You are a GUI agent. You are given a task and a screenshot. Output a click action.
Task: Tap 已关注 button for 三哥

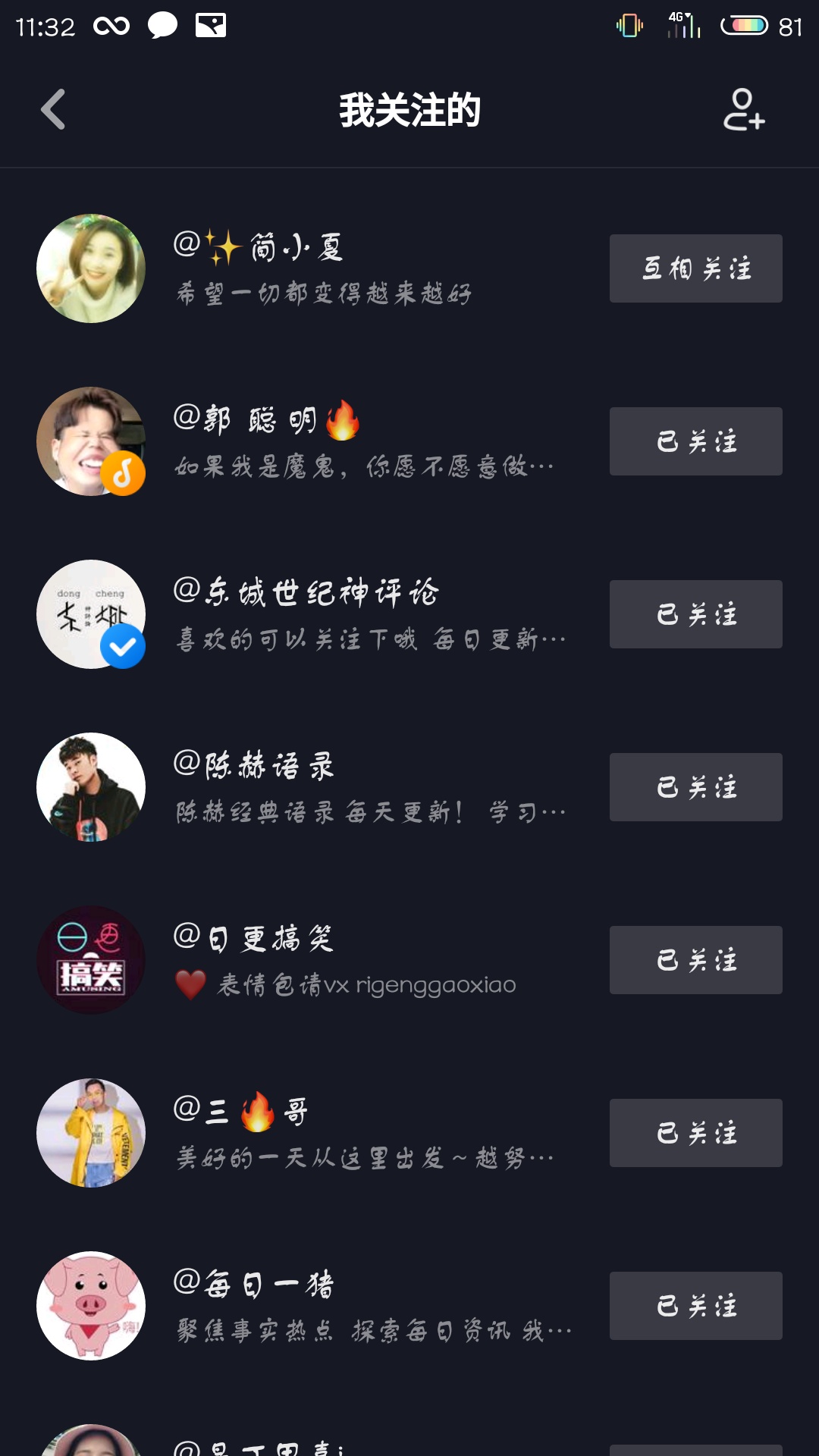695,1133
